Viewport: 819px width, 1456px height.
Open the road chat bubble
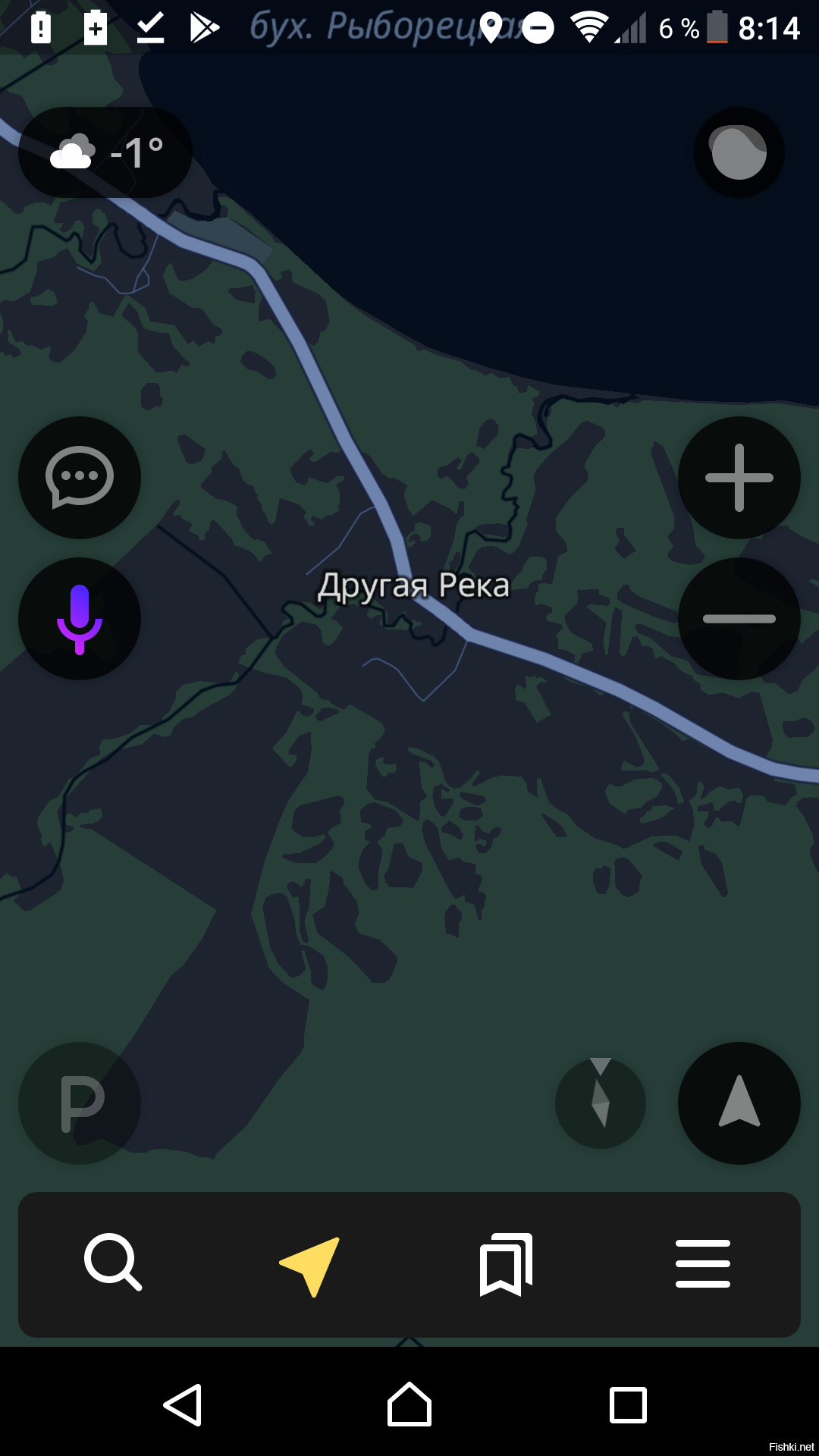pos(80,478)
